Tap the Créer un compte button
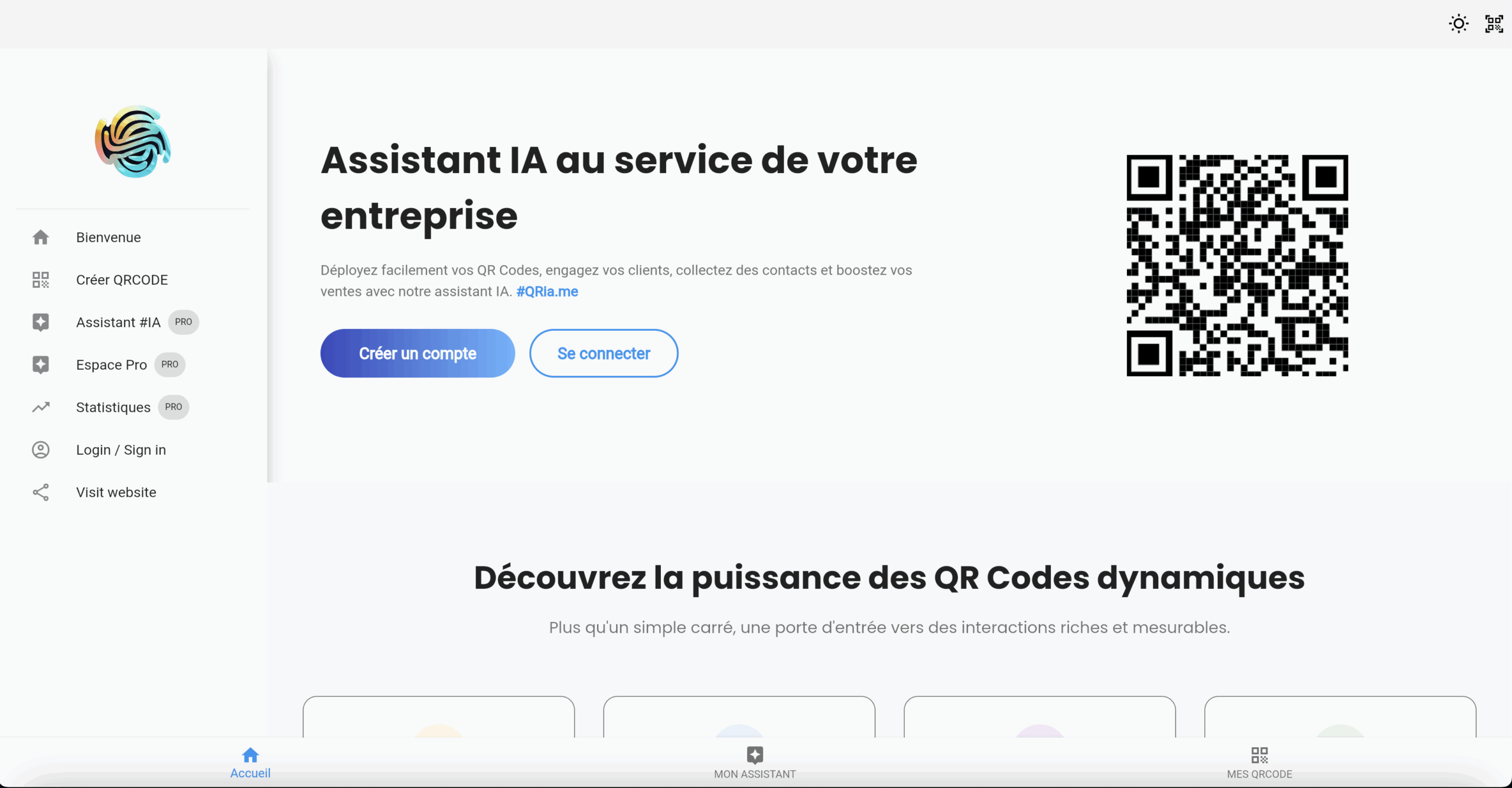 click(x=418, y=353)
